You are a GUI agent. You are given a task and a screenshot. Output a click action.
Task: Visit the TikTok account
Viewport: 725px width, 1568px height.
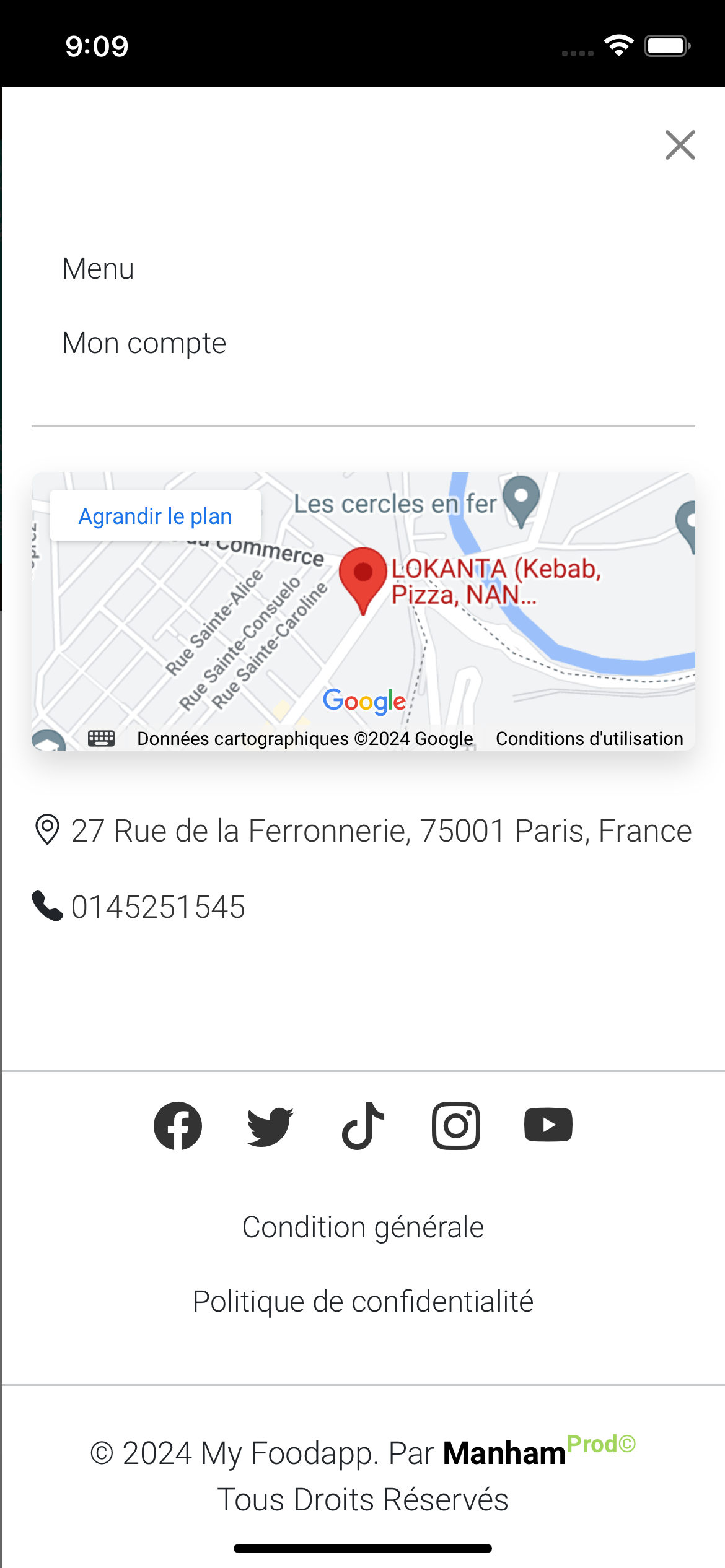(x=363, y=1125)
